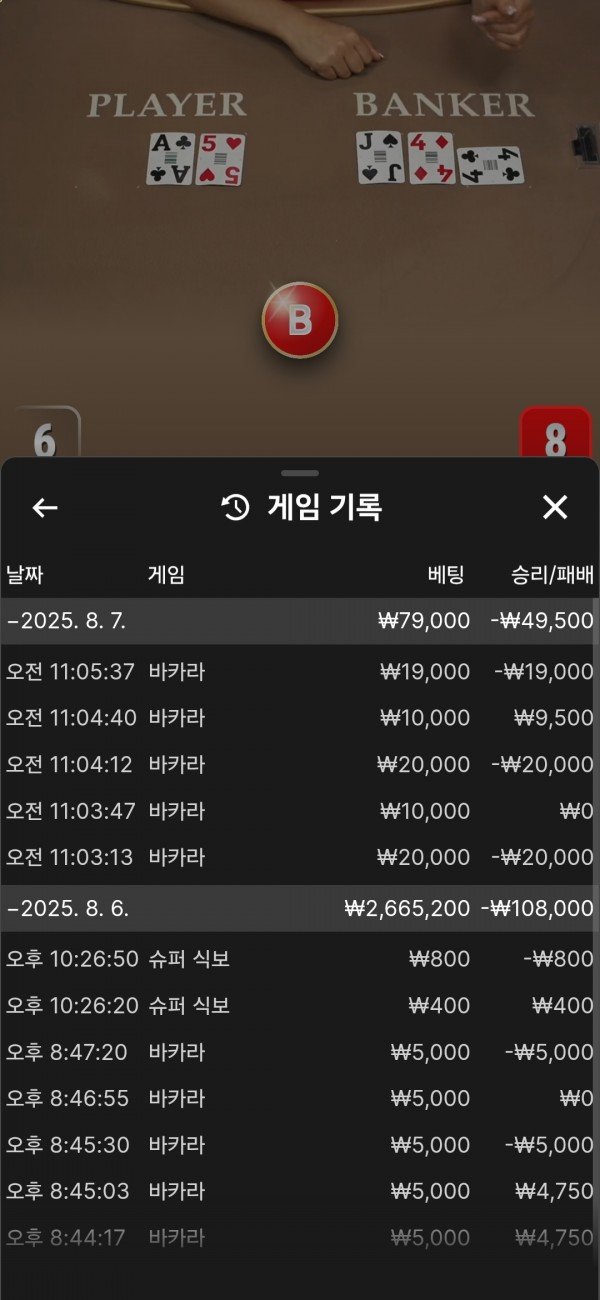Open the 오전 11:05:37 baccarat record
The width and height of the screenshot is (600, 1300).
click(300, 672)
